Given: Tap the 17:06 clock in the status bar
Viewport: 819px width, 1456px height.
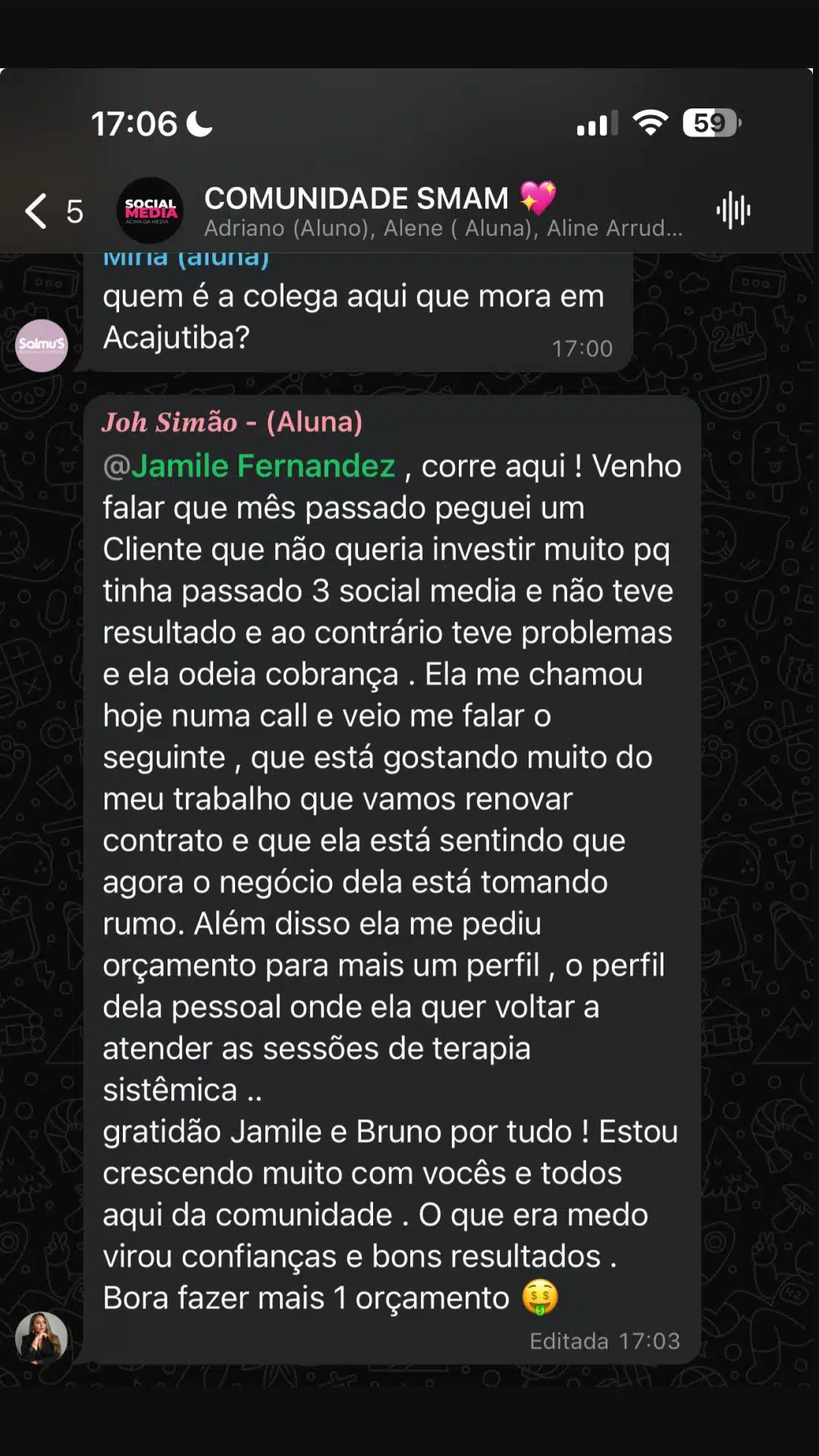Looking at the screenshot, I should point(136,121).
